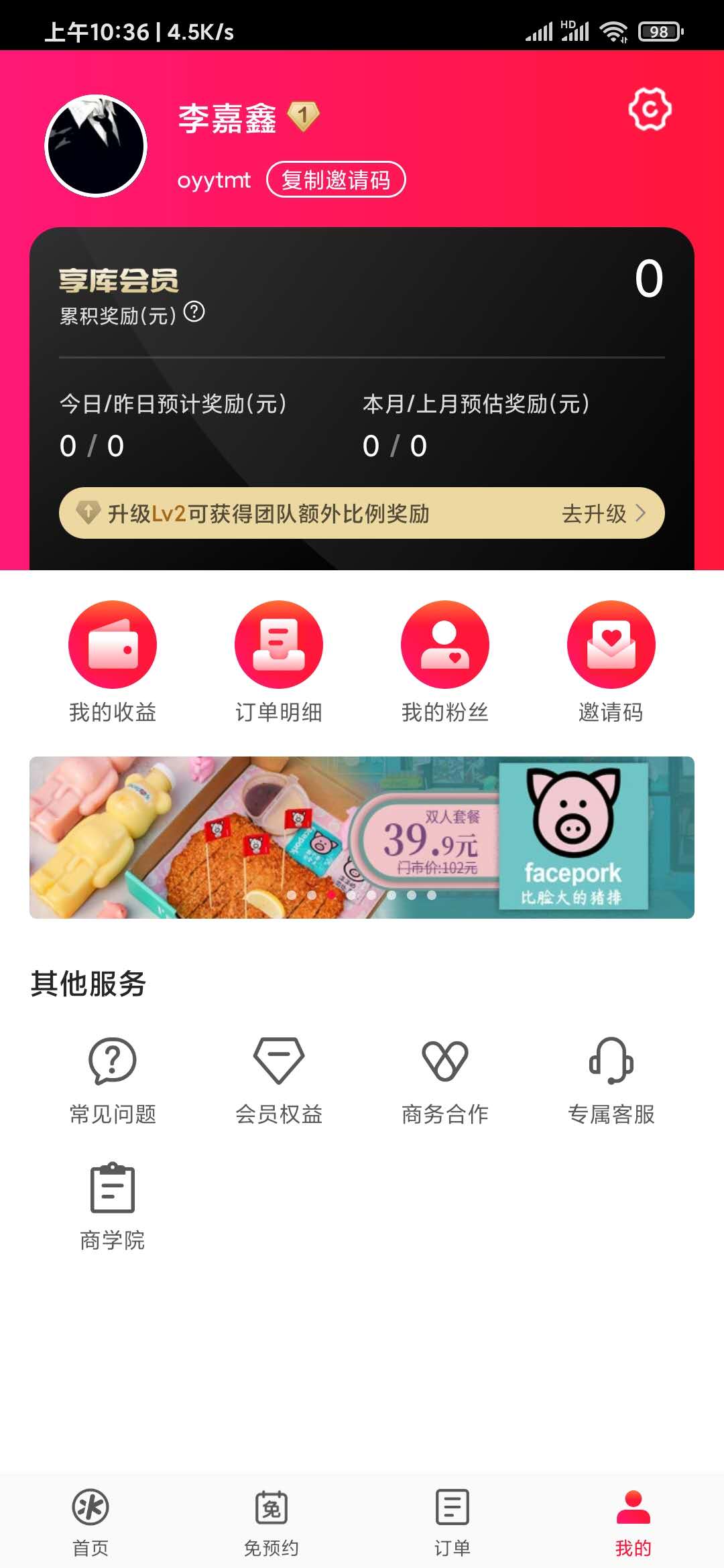Open settings via the gear icon
Screen dimensions: 724x1568
(650, 109)
